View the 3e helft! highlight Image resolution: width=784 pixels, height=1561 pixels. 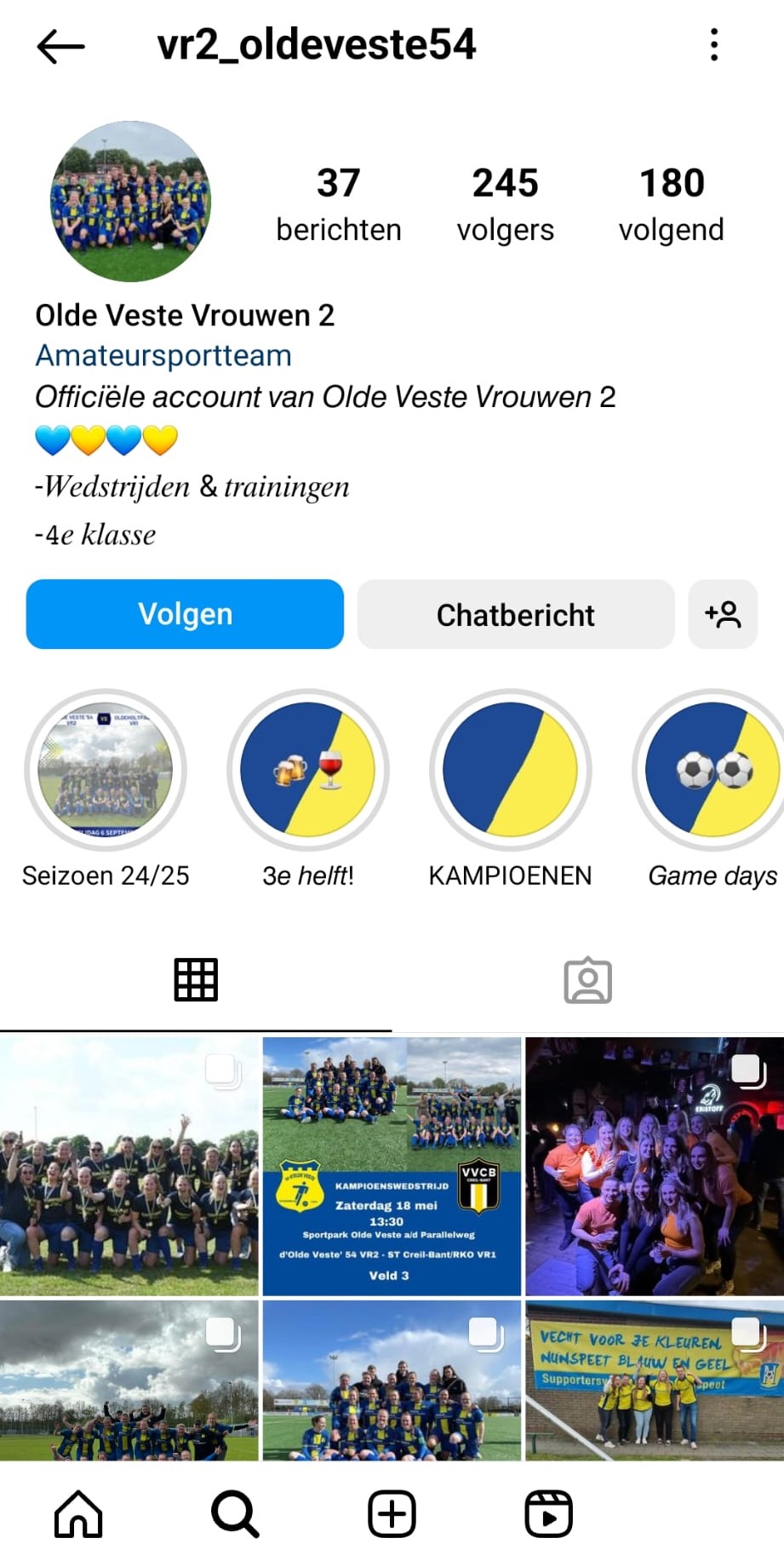point(308,769)
